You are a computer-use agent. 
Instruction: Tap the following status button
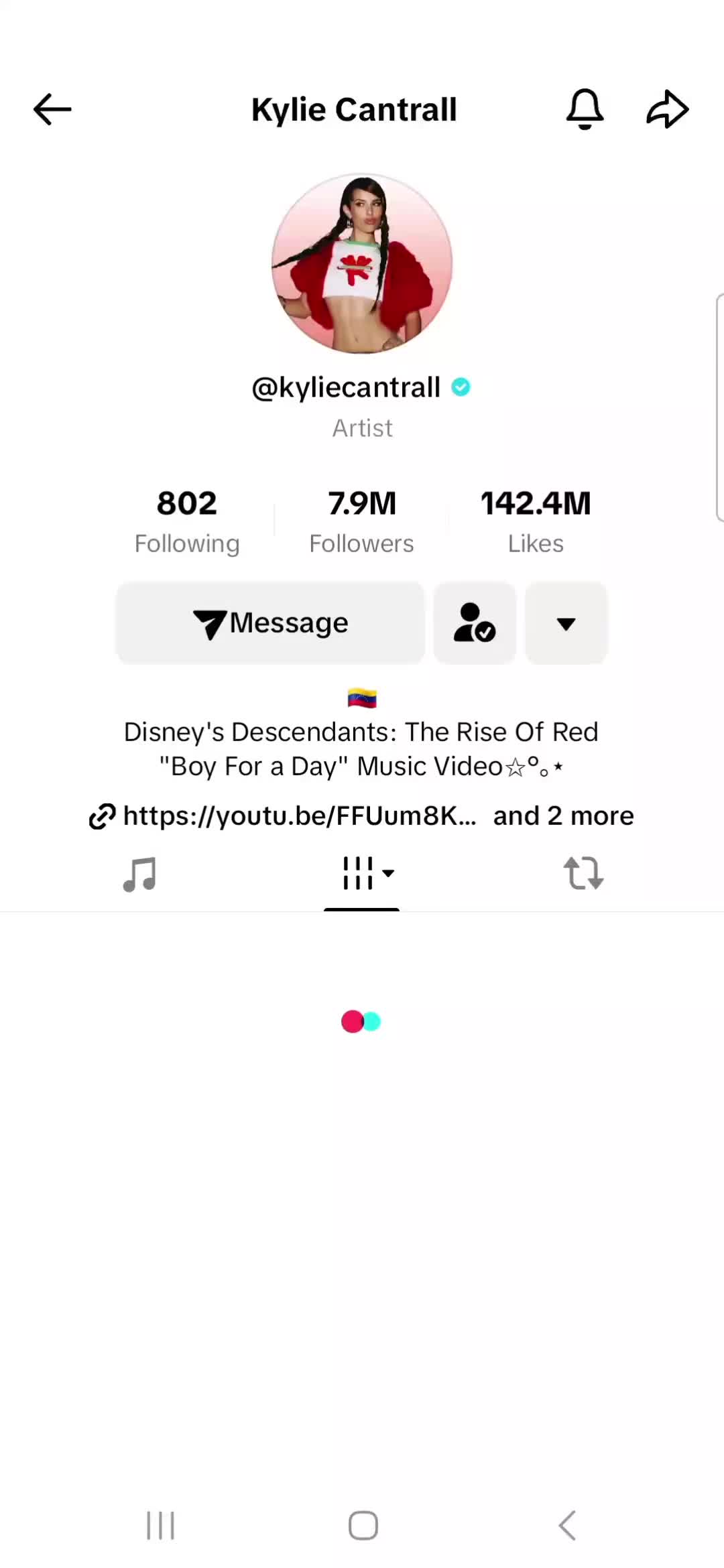[x=475, y=623]
